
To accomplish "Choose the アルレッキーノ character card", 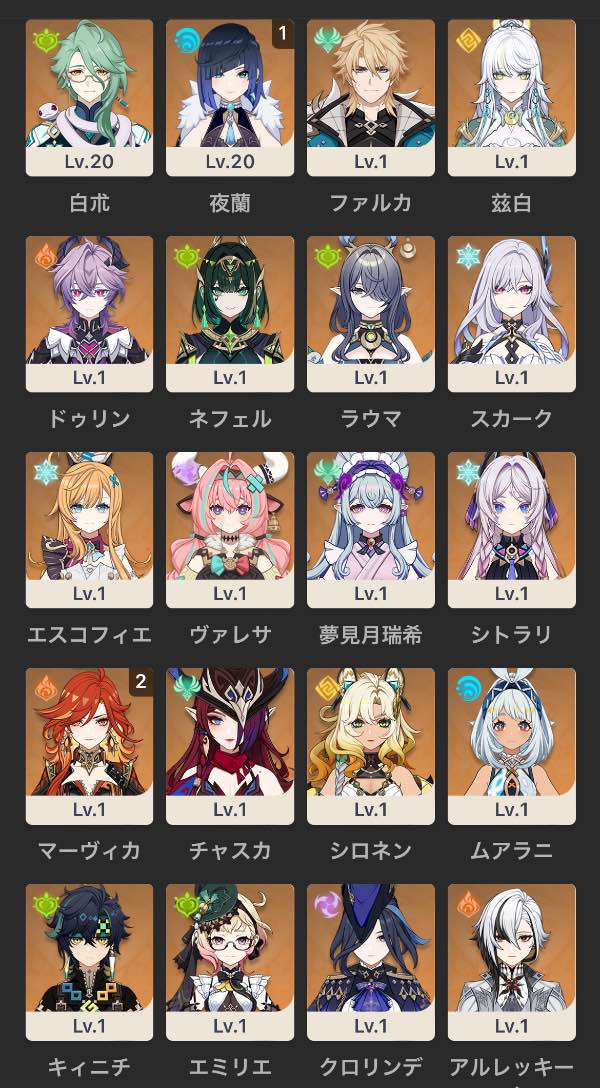I will pyautogui.click(x=512, y=961).
